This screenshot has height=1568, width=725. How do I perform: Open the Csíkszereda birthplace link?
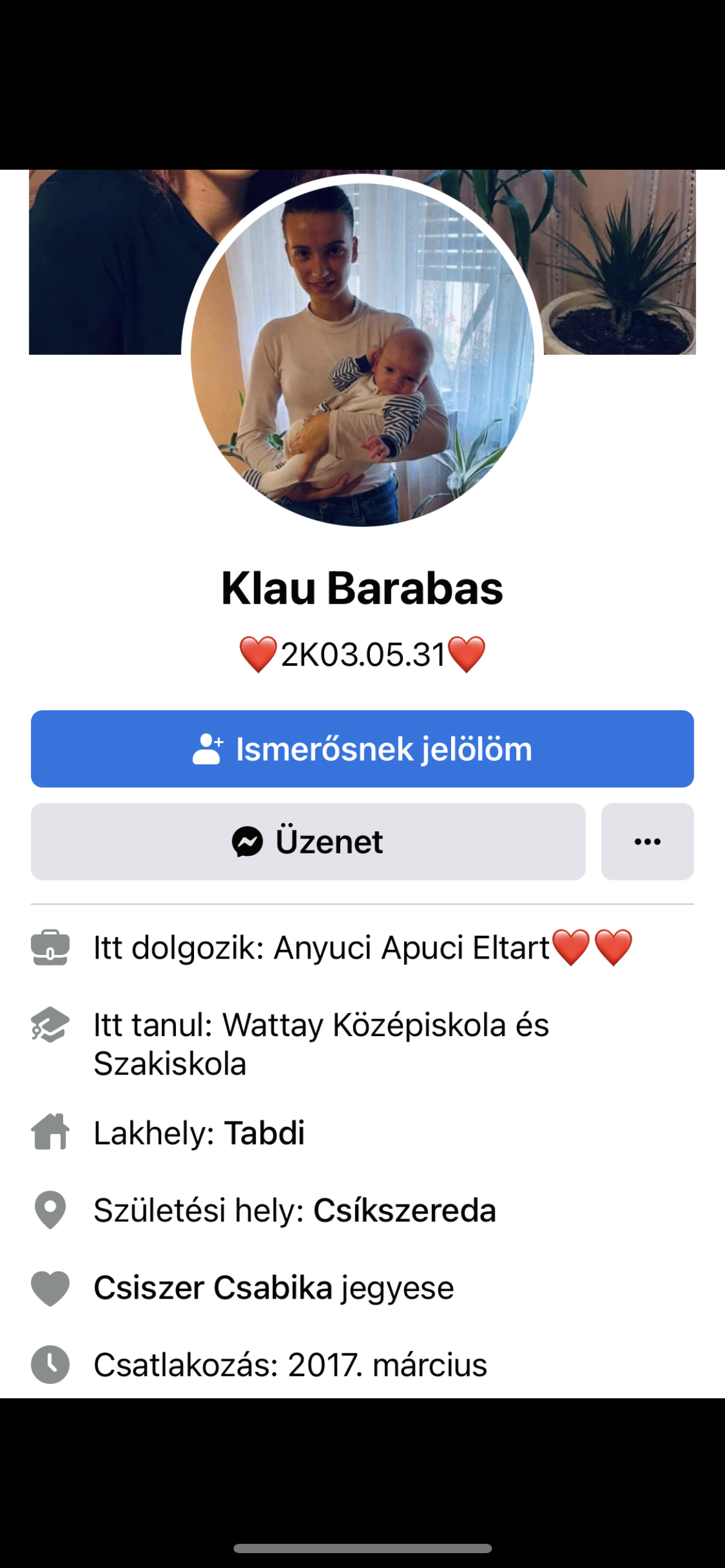click(405, 1210)
